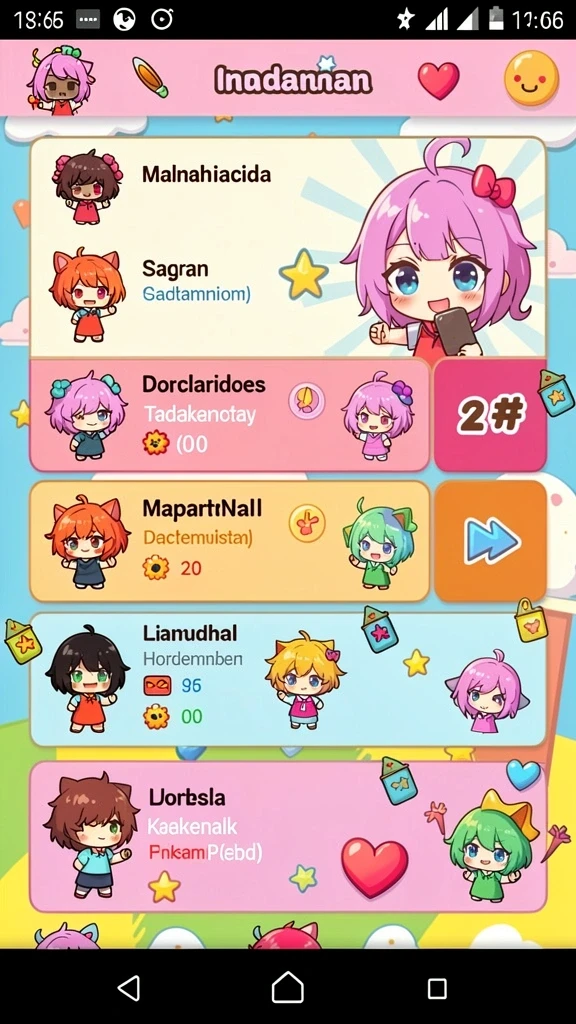Select the Malnahiacida character row
Viewport: 576px width, 1024px height.
pyautogui.click(x=163, y=176)
